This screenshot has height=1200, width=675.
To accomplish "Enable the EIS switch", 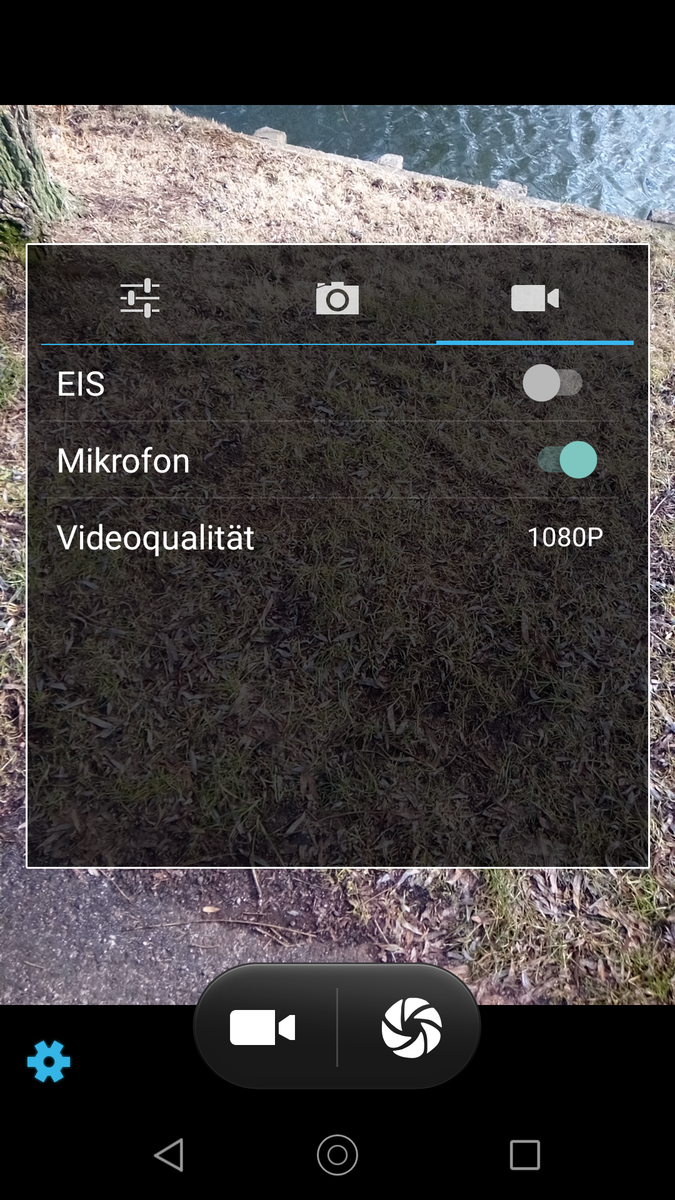I will [x=552, y=383].
